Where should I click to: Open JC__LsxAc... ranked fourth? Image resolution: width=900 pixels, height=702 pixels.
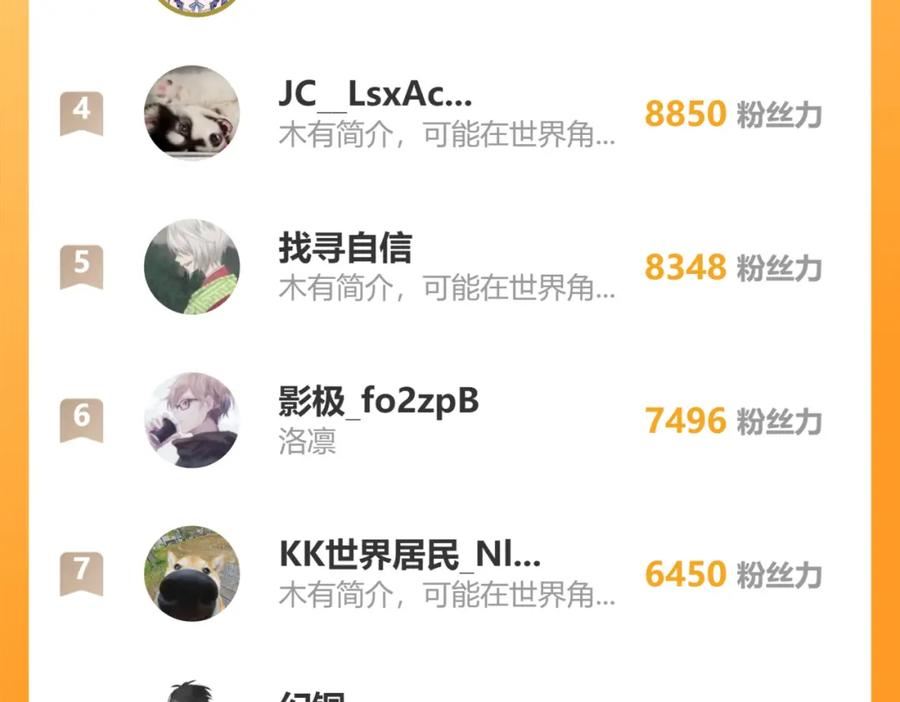(x=375, y=97)
